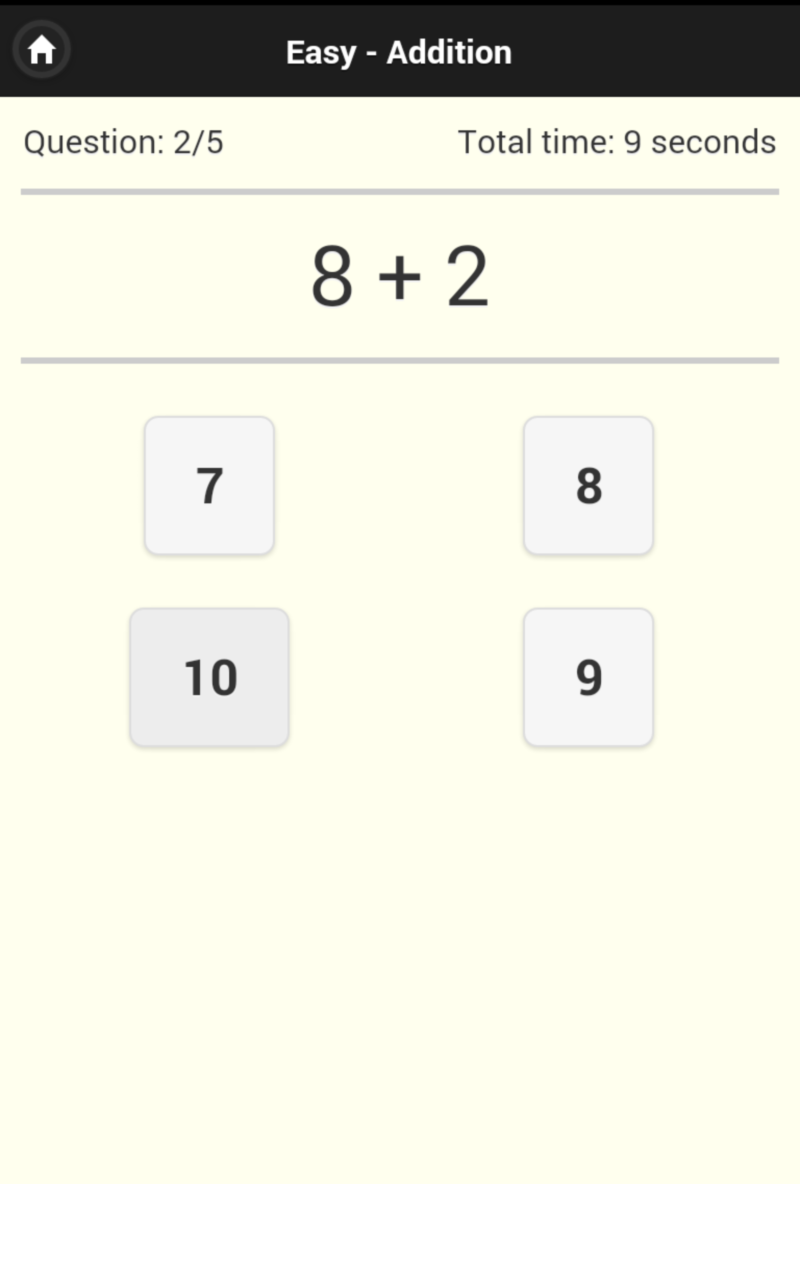The image size is (800, 1280).
Task: Click the top-left answer option 7
Action: [x=208, y=486]
